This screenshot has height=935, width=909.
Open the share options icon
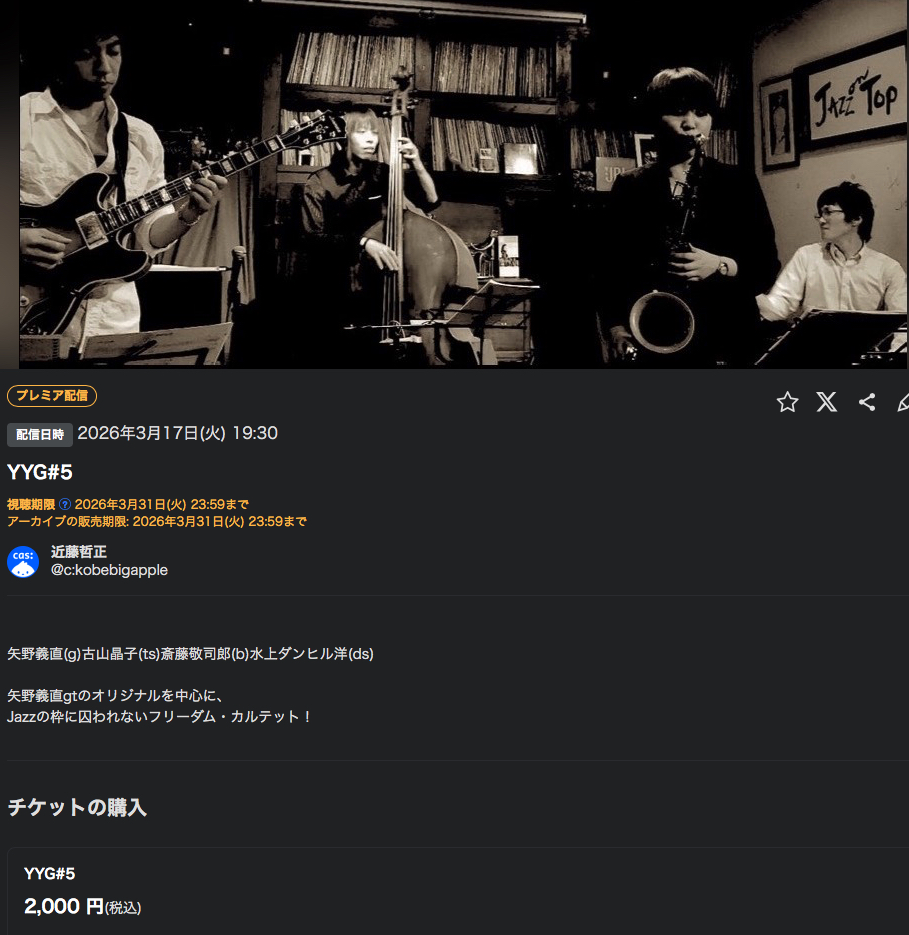click(x=867, y=402)
